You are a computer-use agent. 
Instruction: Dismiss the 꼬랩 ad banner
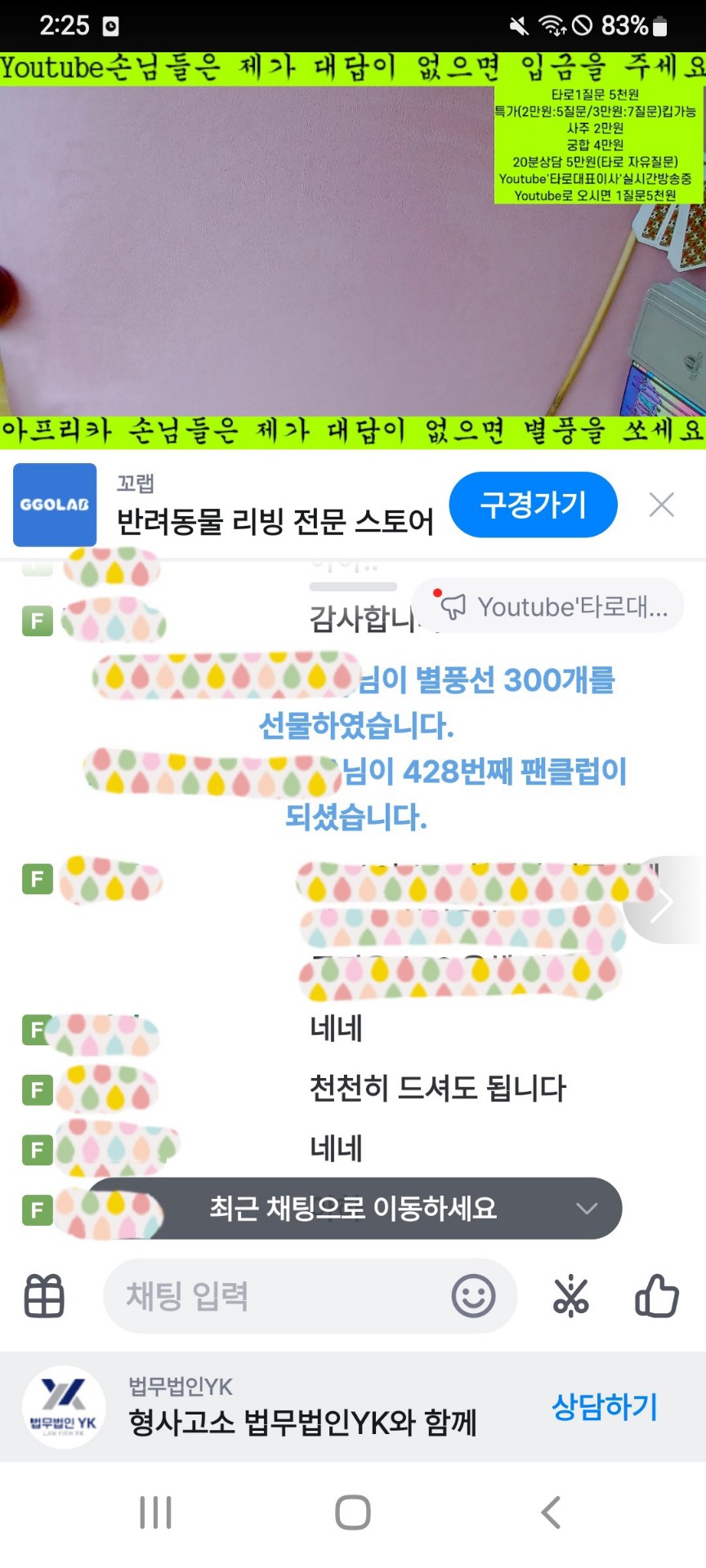point(661,505)
